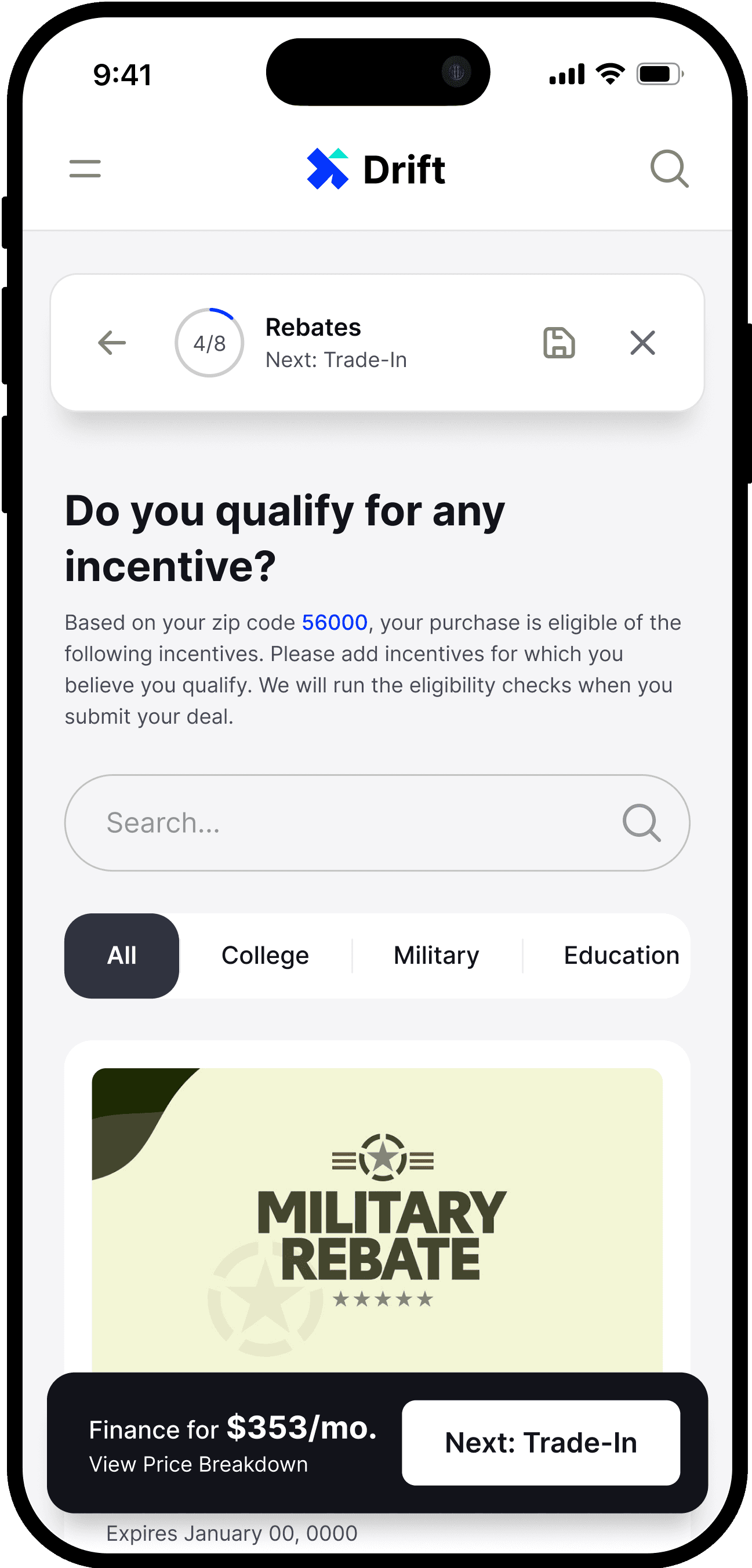Filter incentives by Military

click(x=436, y=956)
